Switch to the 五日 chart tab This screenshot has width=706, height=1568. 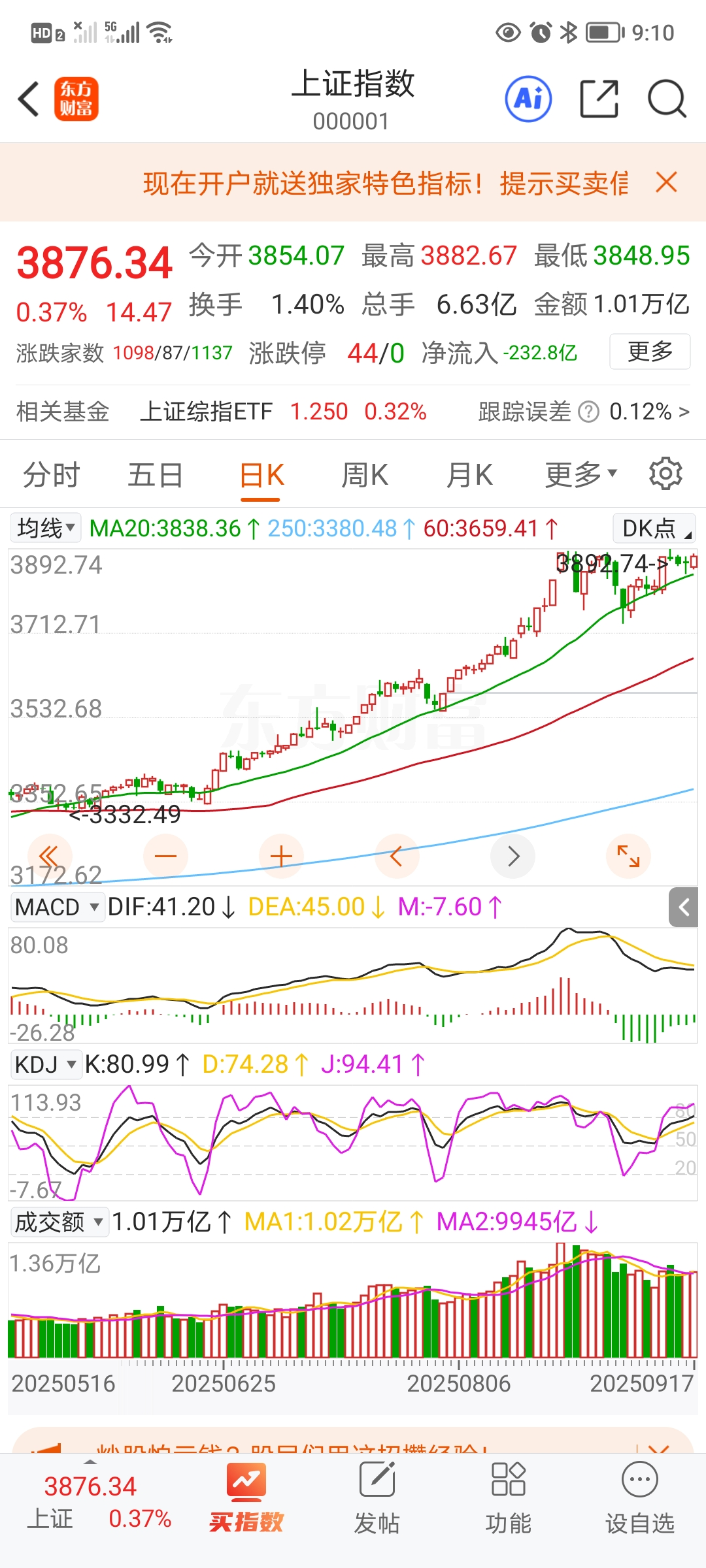[x=155, y=475]
